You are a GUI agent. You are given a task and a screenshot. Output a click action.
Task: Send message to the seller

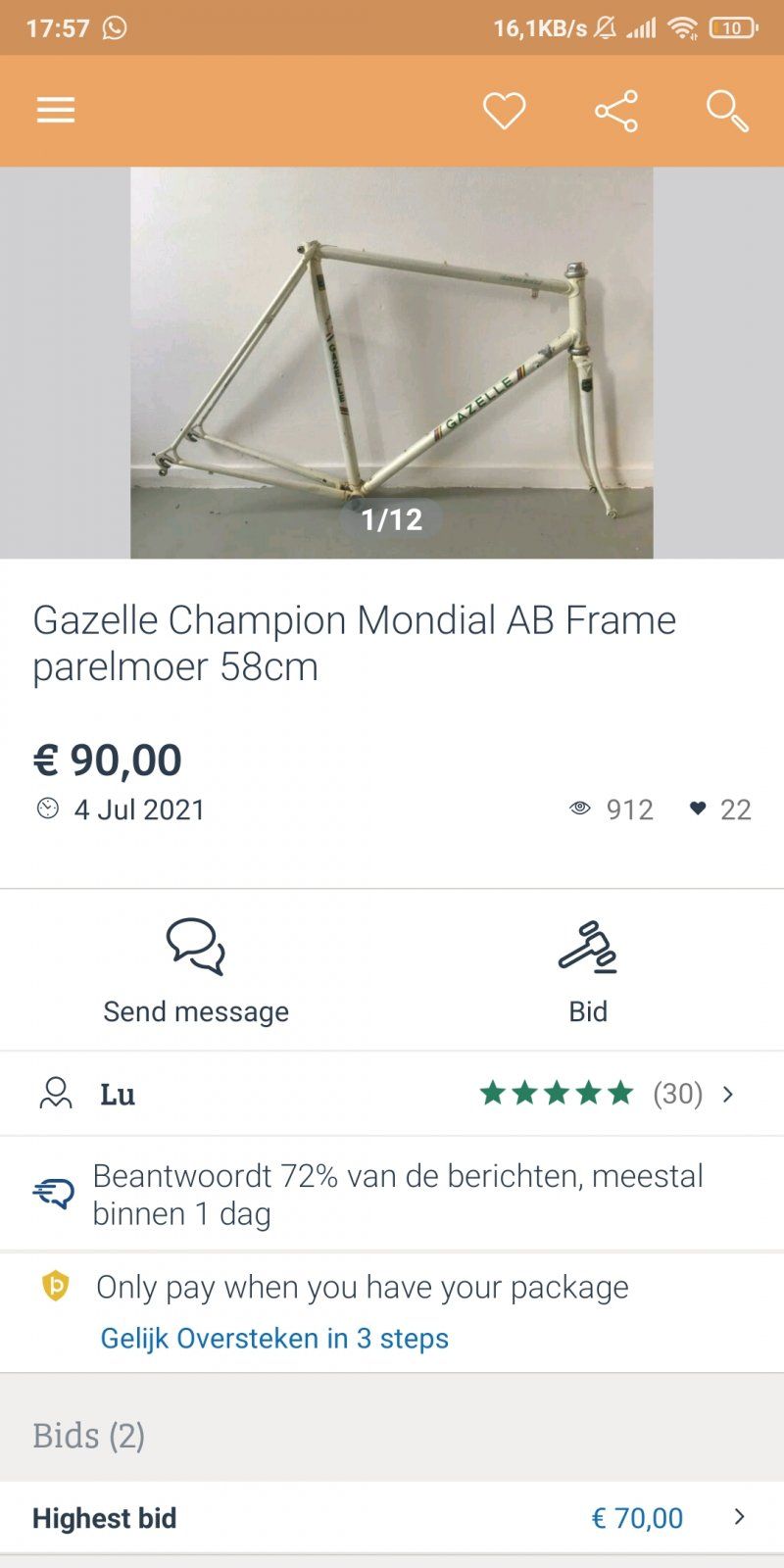196,970
